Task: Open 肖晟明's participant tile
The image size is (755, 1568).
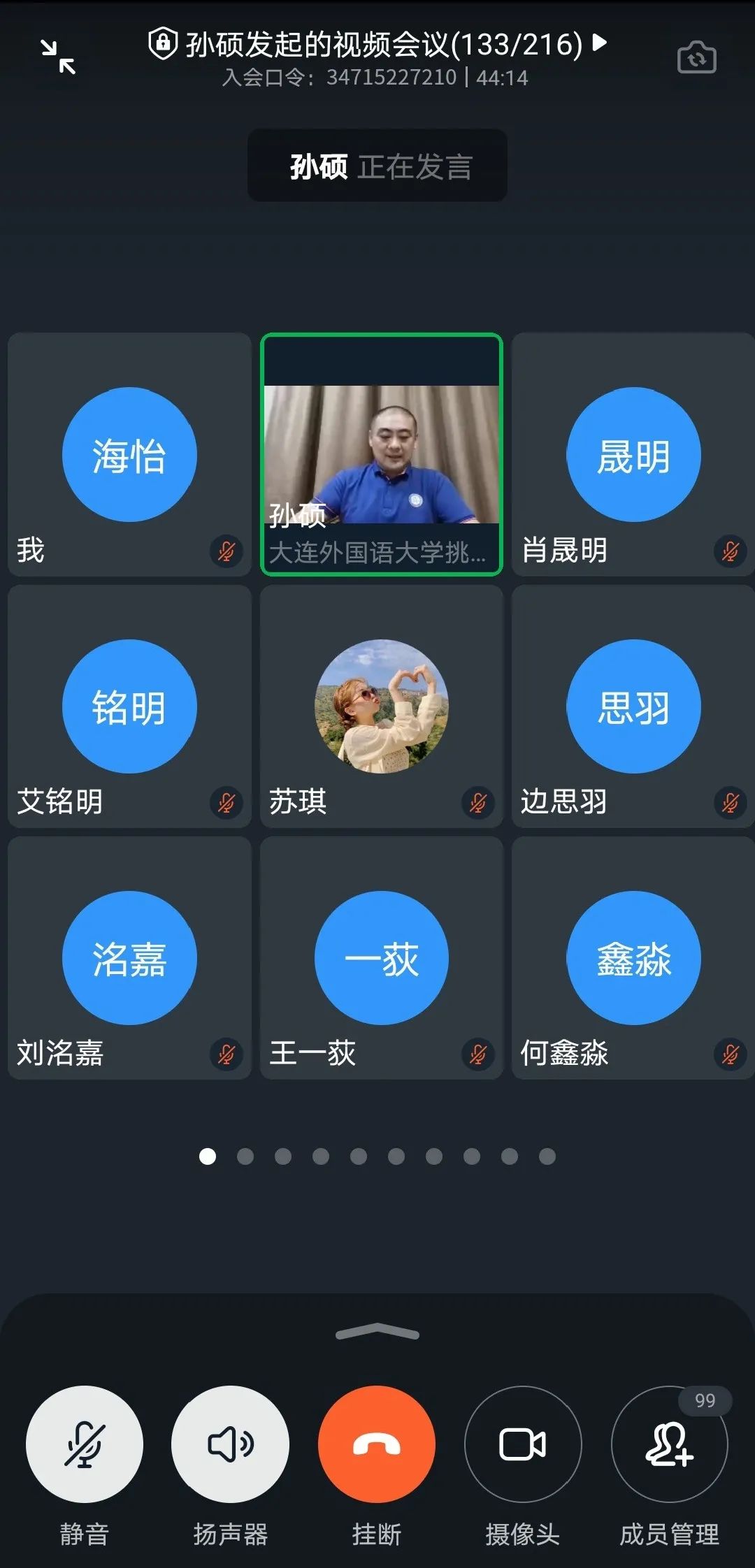Action: [633, 454]
